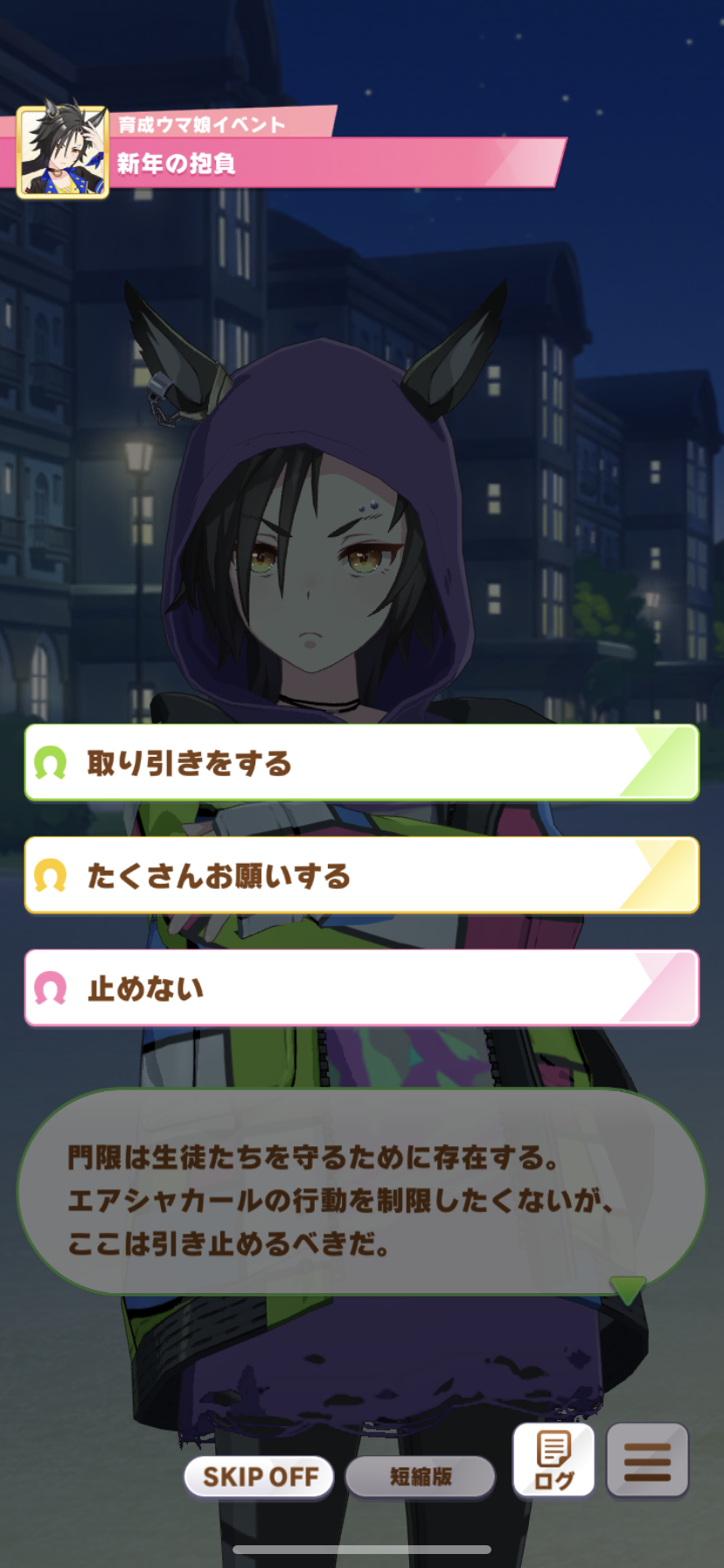Screen dimensions: 724x1568
Task: Select the たくさんお願いする choice
Action: coord(361,875)
